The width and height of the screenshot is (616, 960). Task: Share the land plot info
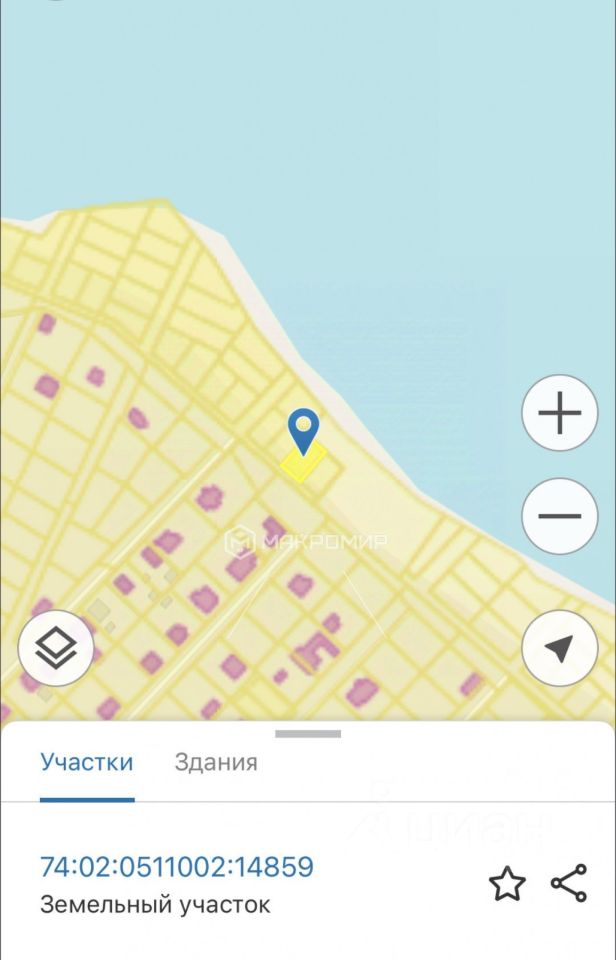[569, 883]
